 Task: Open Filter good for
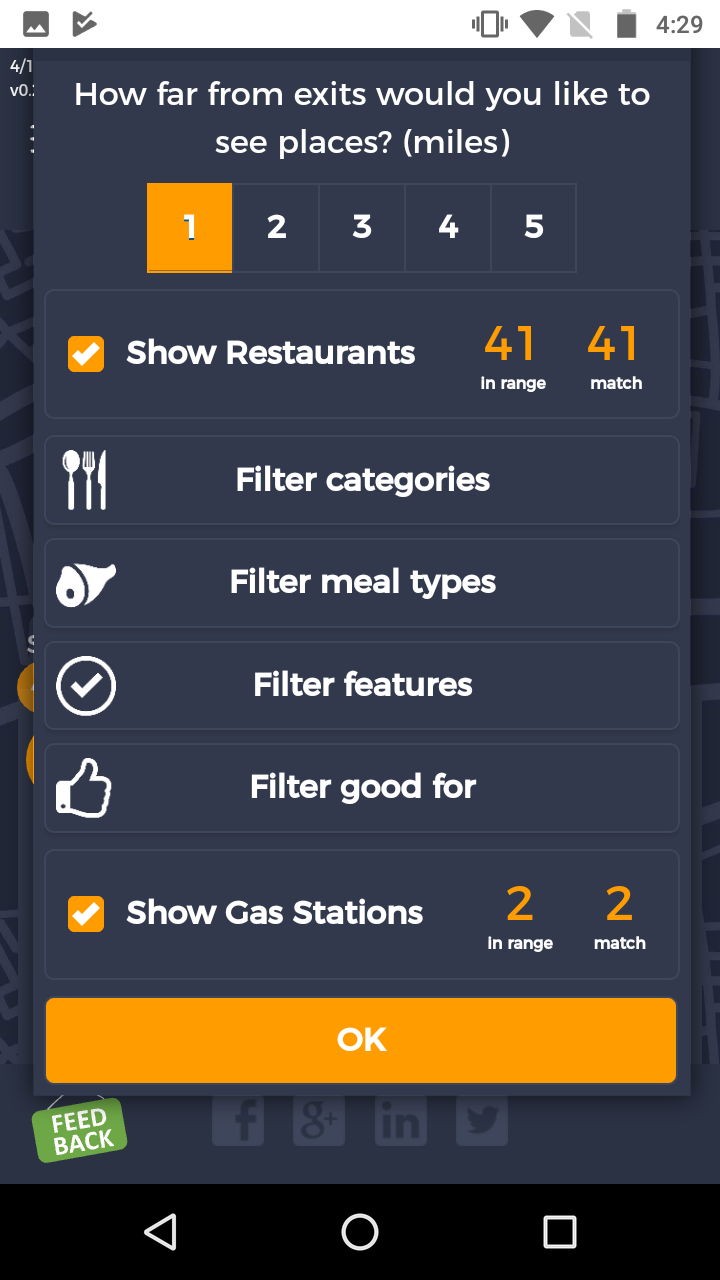362,788
